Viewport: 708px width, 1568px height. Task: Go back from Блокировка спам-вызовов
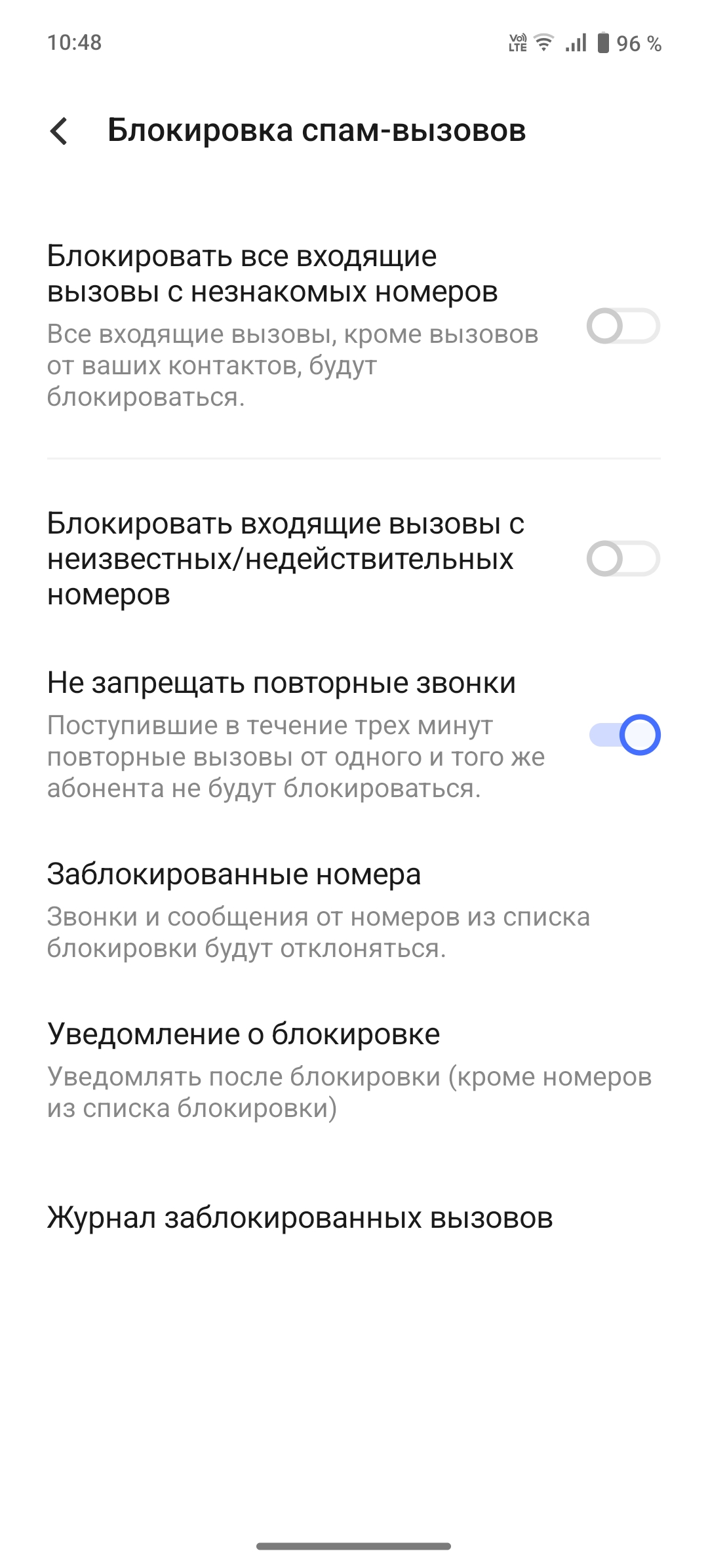(x=59, y=130)
